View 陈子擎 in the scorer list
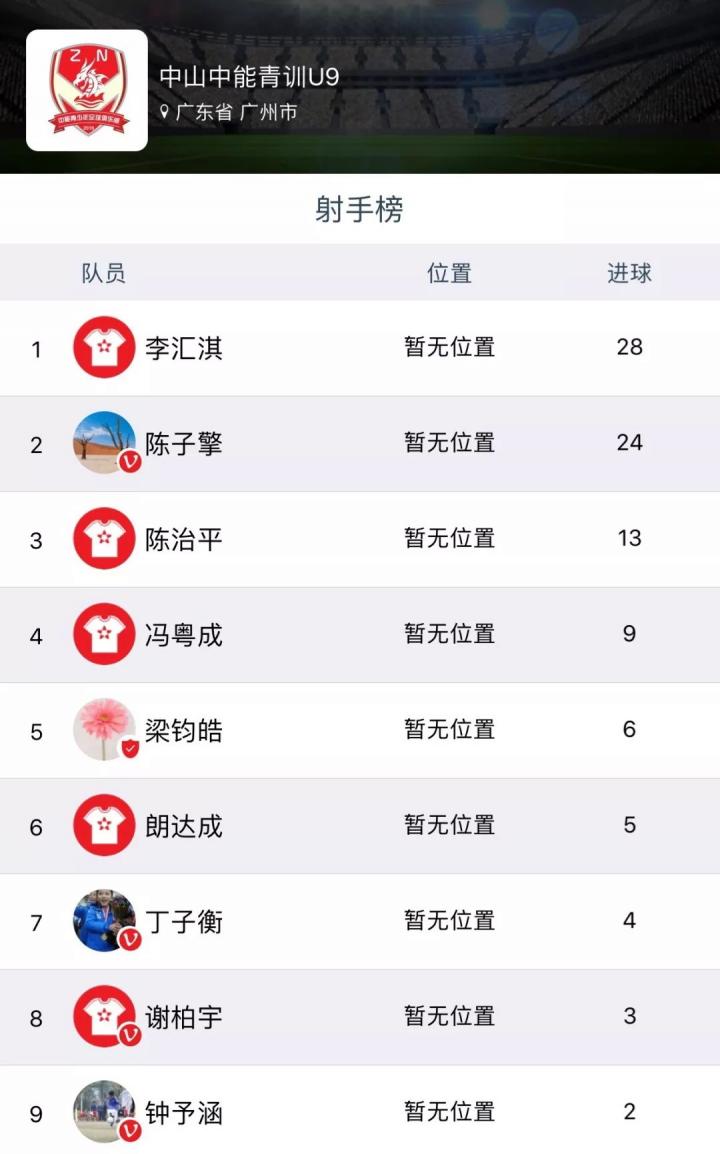The height and width of the screenshot is (1154, 720). click(x=184, y=443)
